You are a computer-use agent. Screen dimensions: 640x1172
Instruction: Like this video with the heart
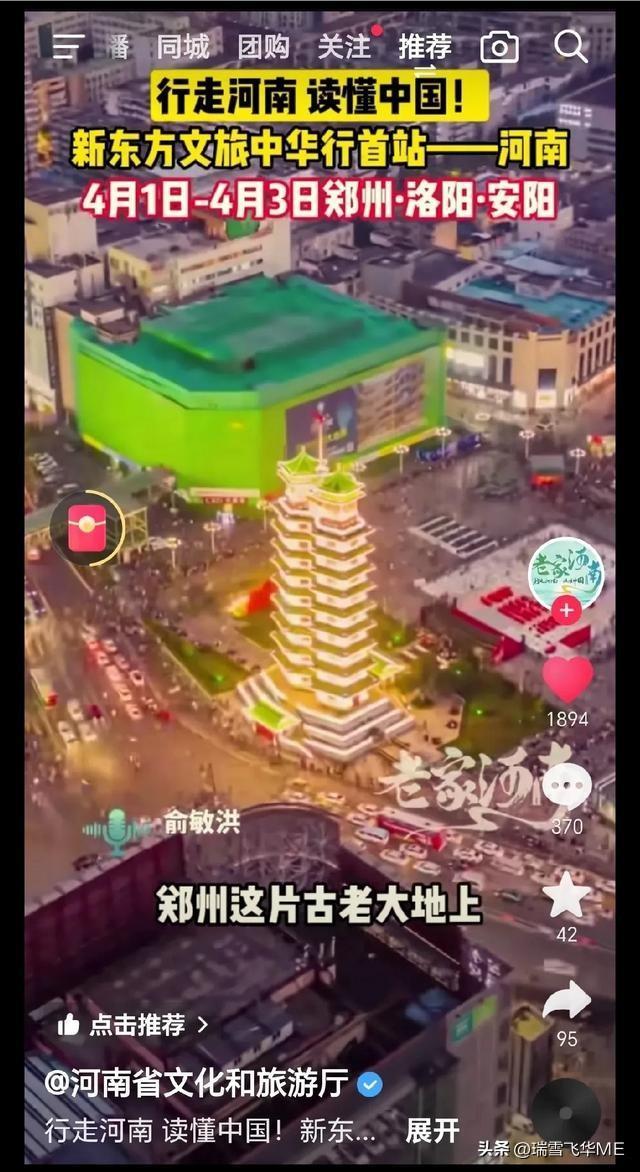tap(567, 680)
